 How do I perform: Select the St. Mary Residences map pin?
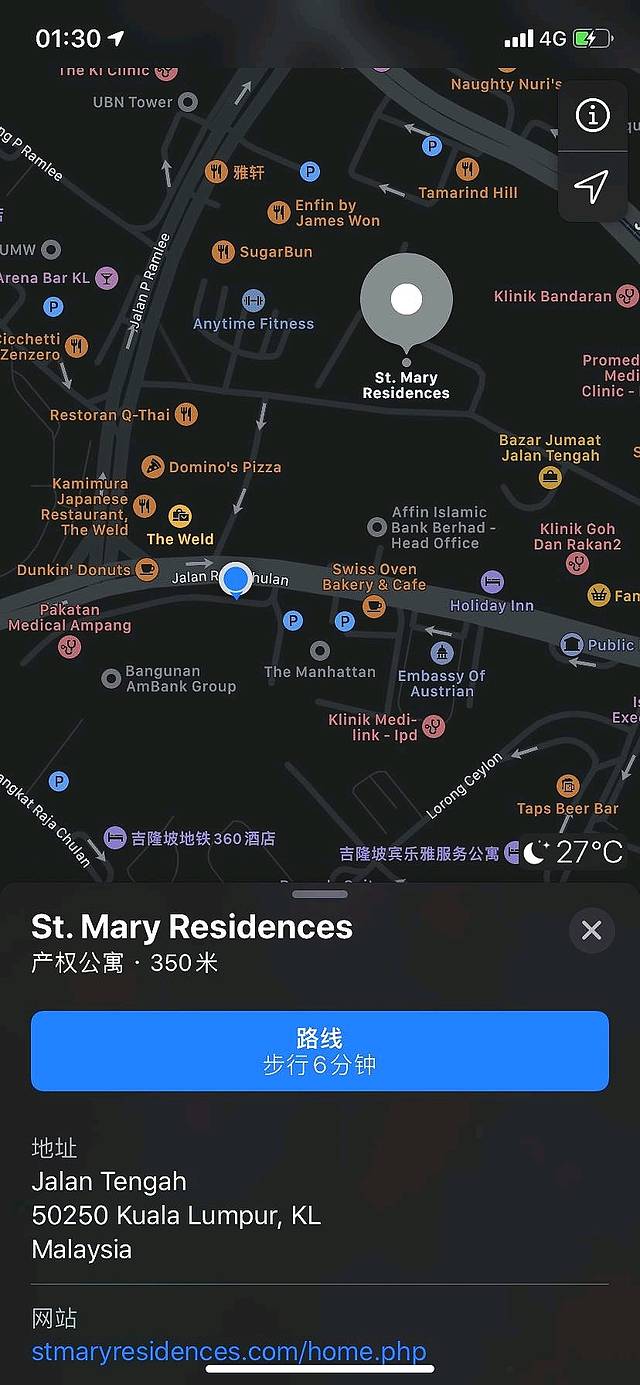406,300
